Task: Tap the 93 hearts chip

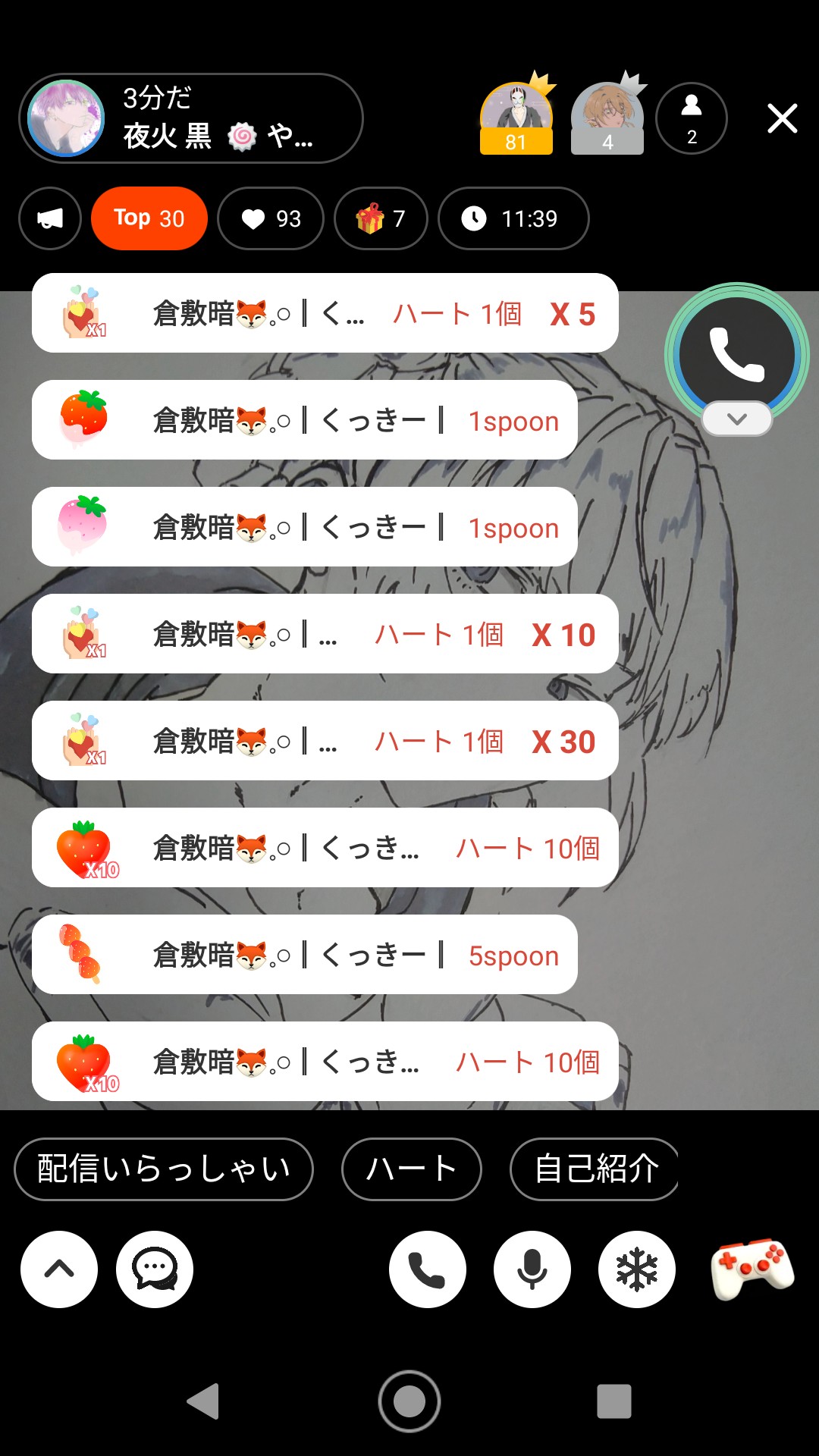Action: 271,218
